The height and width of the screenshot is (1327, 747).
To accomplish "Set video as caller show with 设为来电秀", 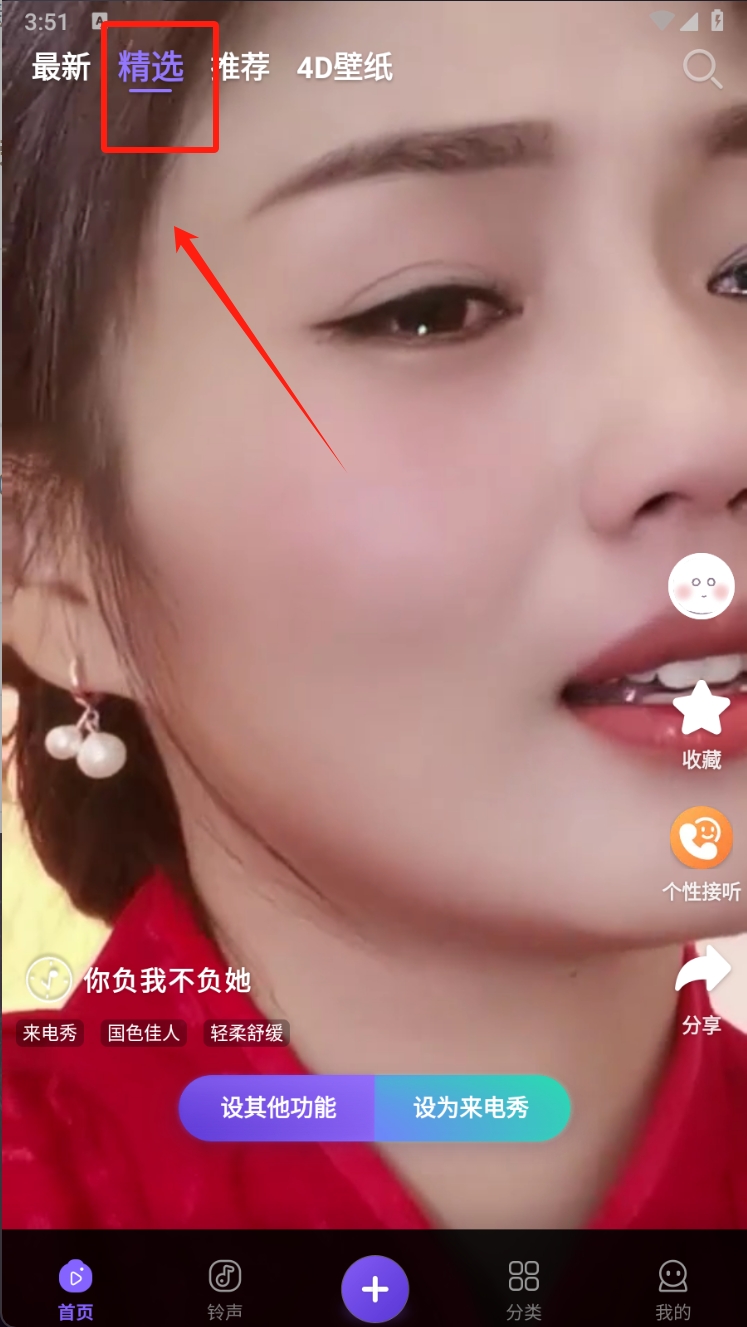I will (x=471, y=1108).
